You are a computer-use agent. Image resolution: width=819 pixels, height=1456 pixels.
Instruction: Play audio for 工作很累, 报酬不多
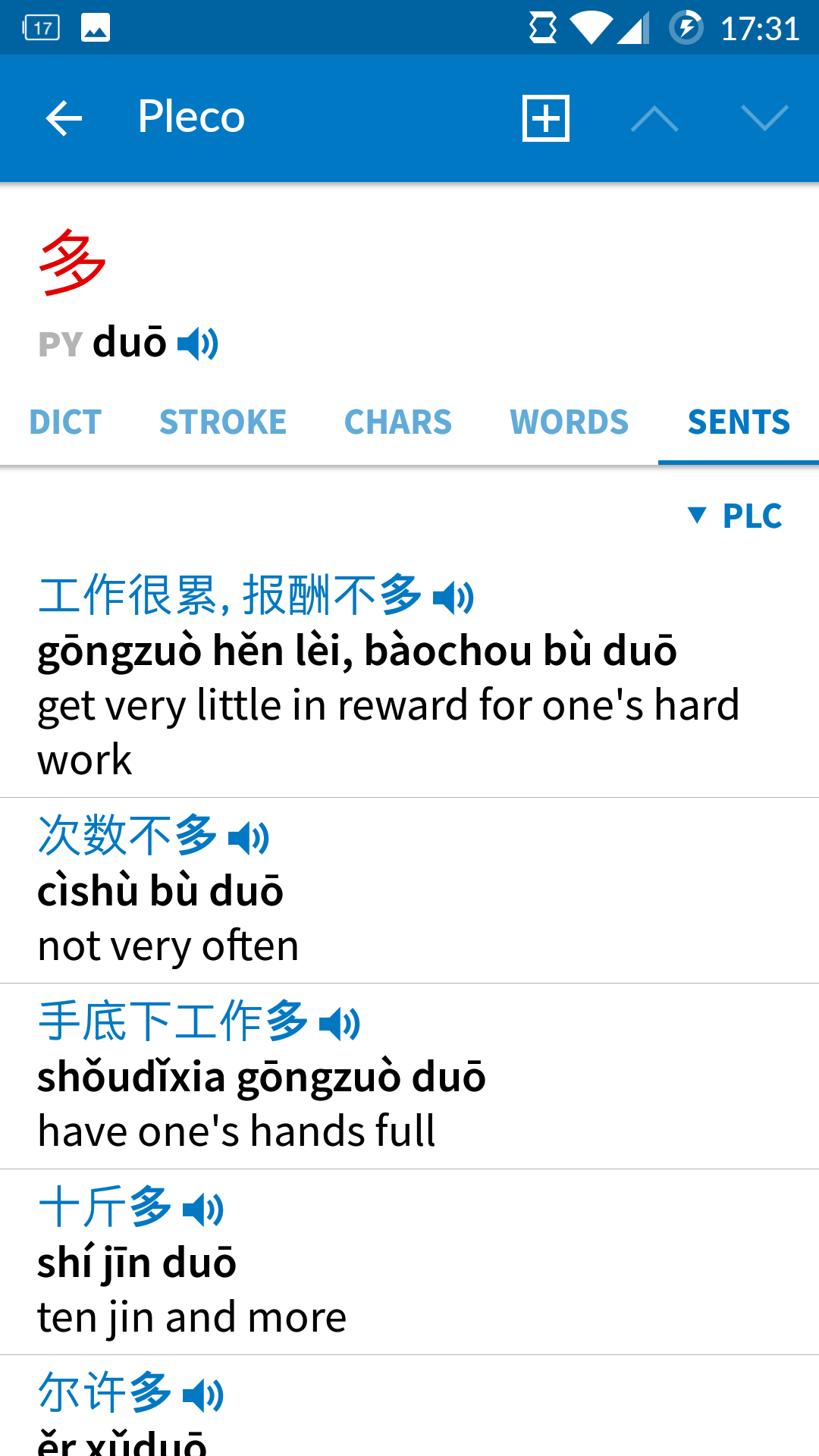tap(453, 598)
